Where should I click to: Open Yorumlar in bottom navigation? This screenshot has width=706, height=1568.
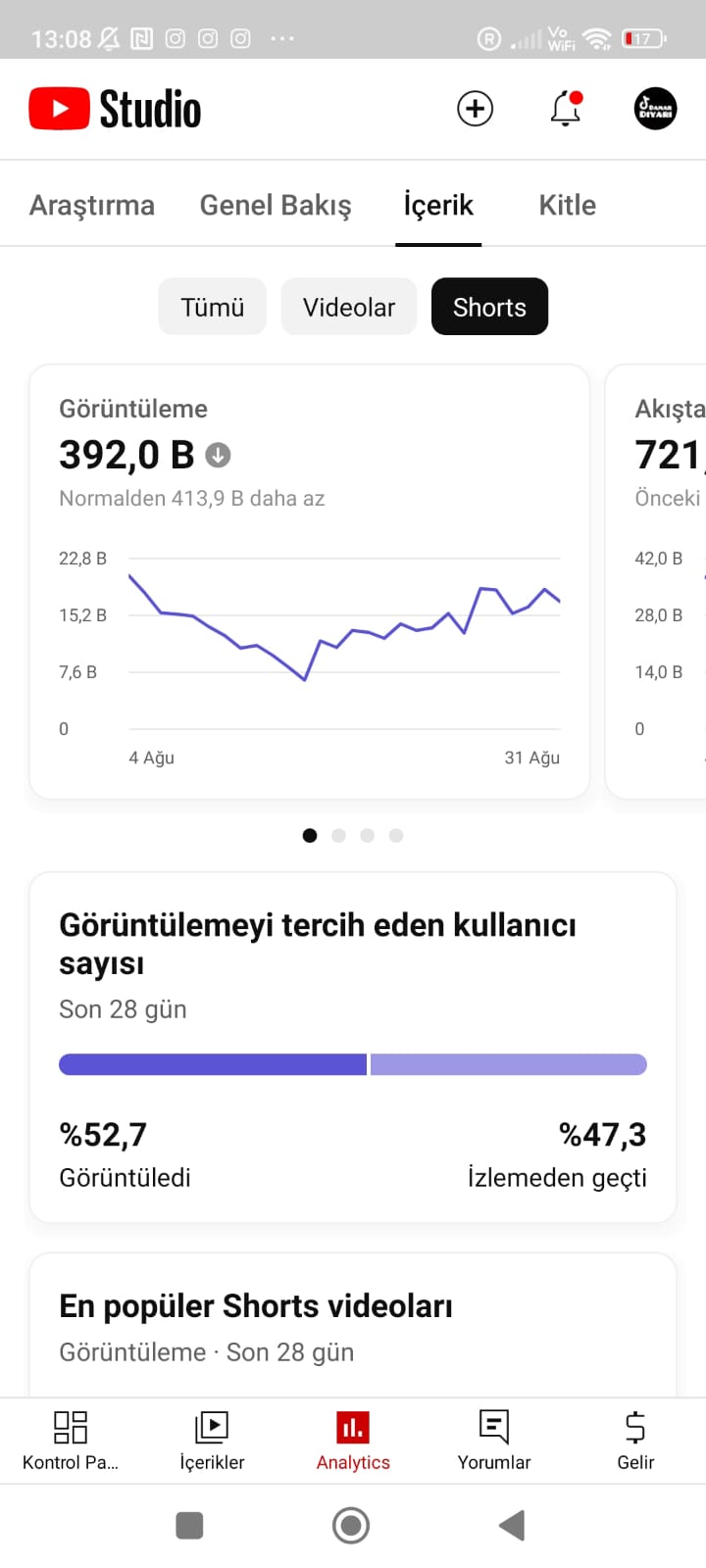(494, 1441)
